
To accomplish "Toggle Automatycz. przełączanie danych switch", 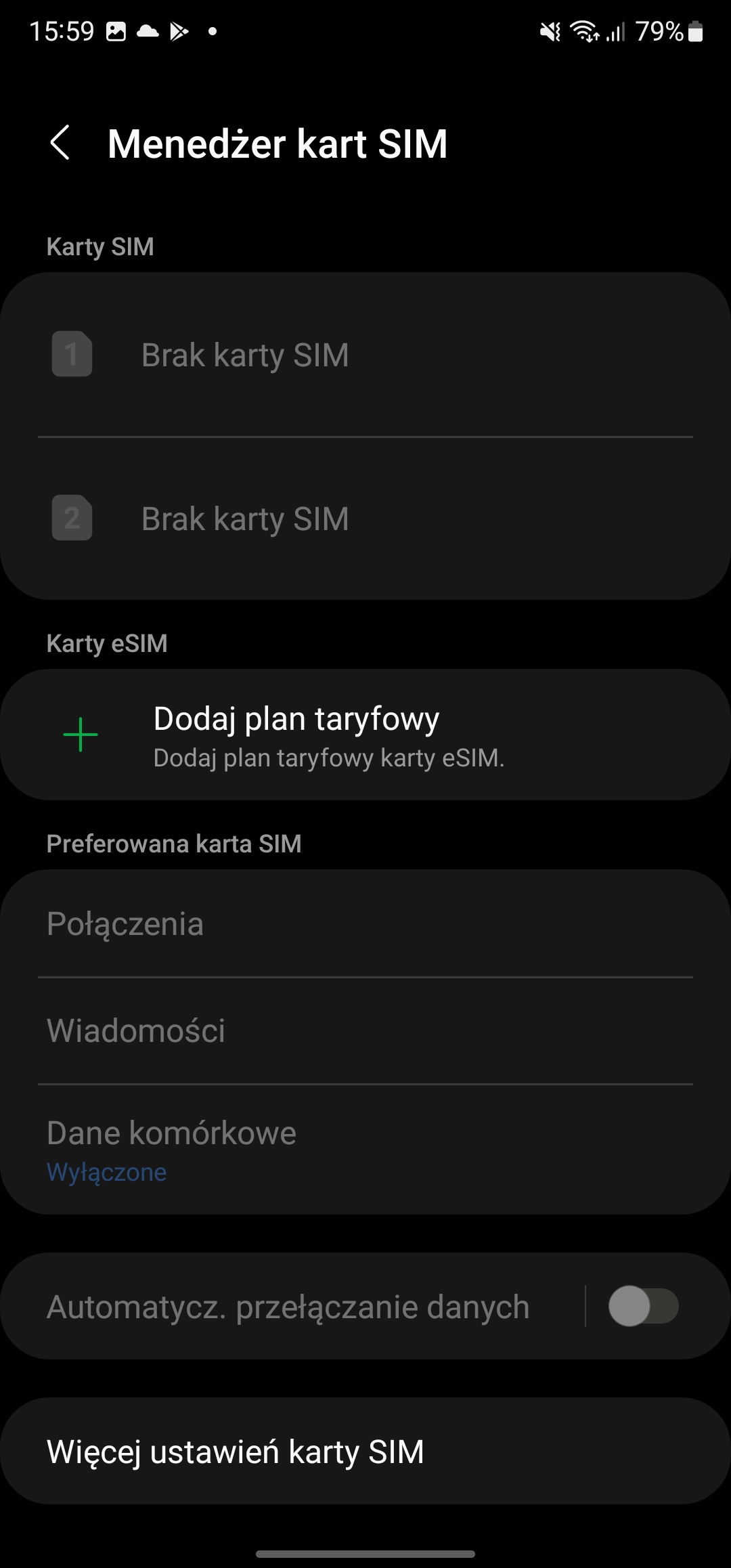I will pyautogui.click(x=642, y=1306).
